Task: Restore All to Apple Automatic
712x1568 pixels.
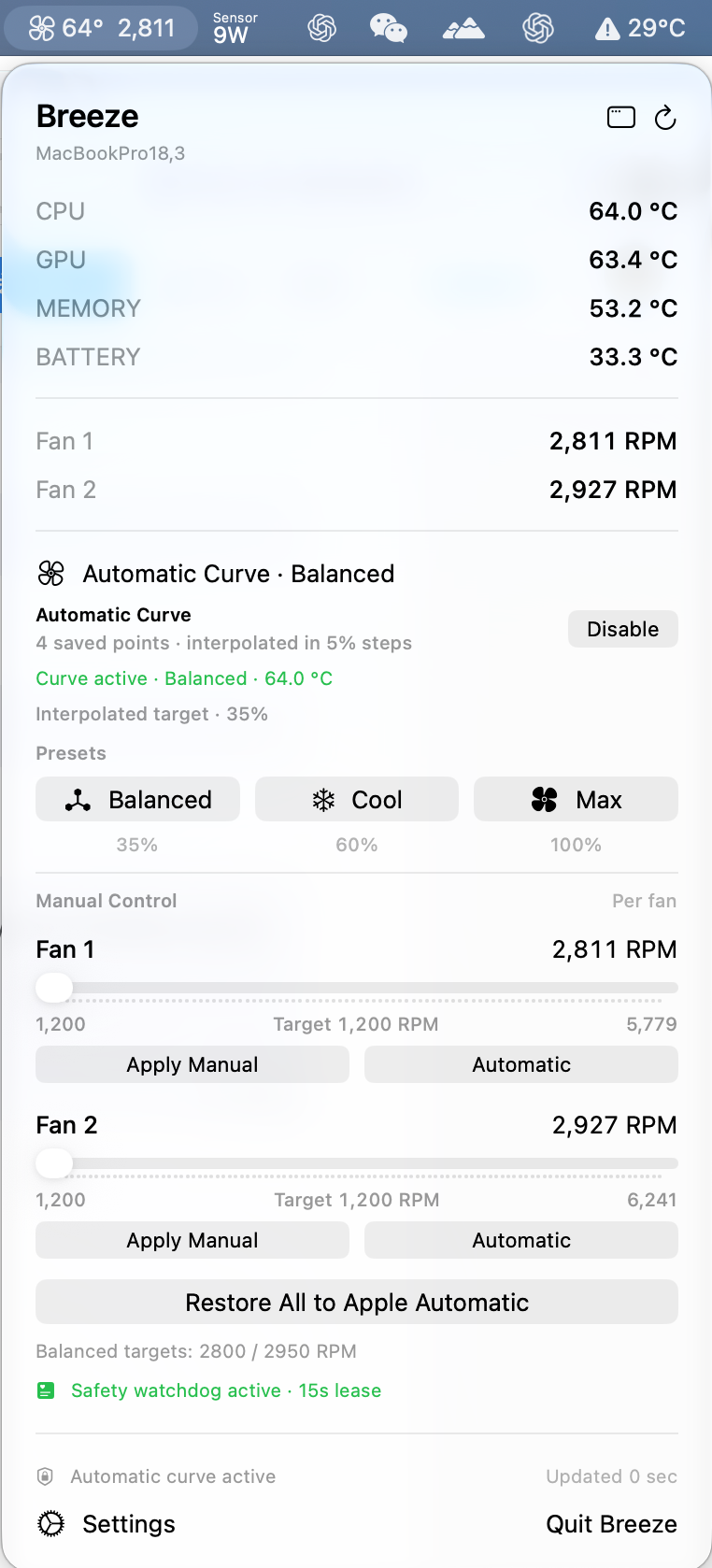Action: pos(357,1302)
